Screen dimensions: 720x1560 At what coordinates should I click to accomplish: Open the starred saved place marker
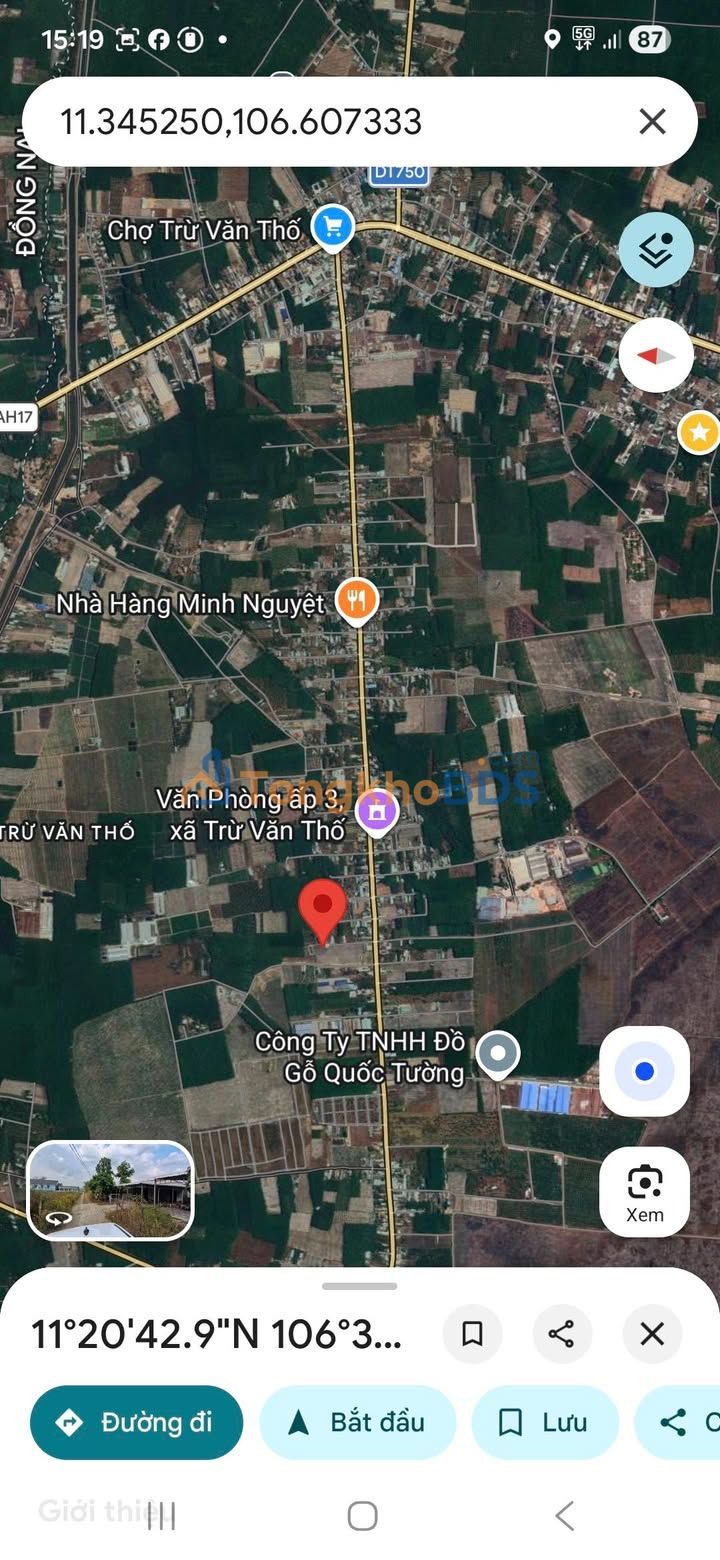click(699, 433)
